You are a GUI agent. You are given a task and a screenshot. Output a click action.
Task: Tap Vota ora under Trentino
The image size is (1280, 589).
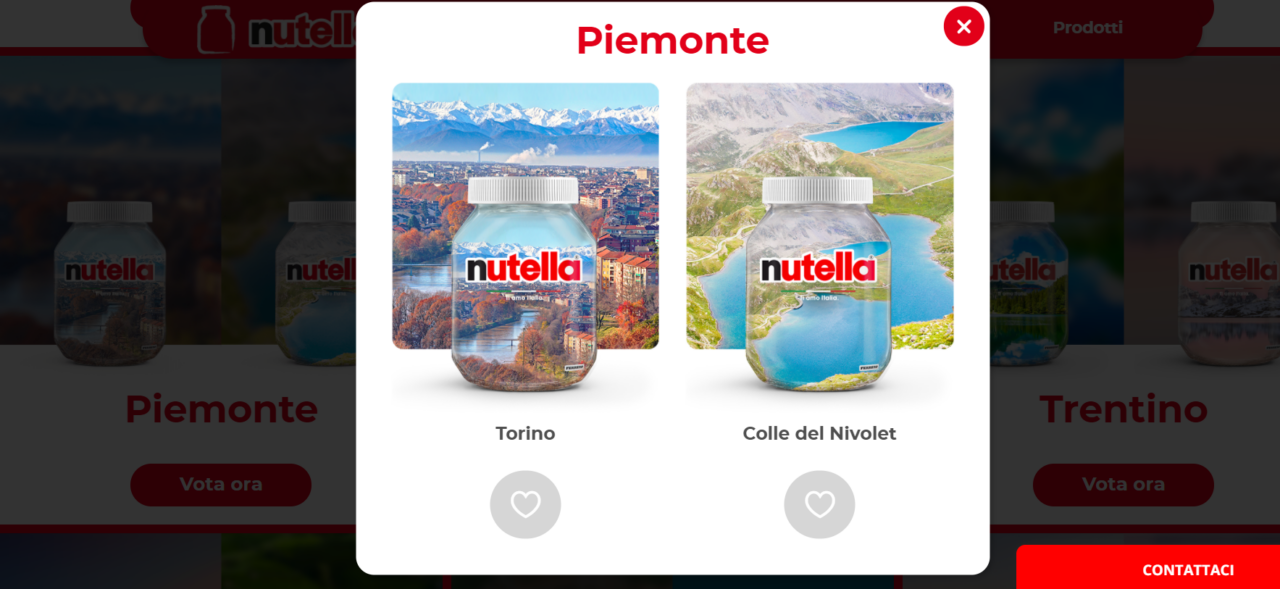point(1122,484)
